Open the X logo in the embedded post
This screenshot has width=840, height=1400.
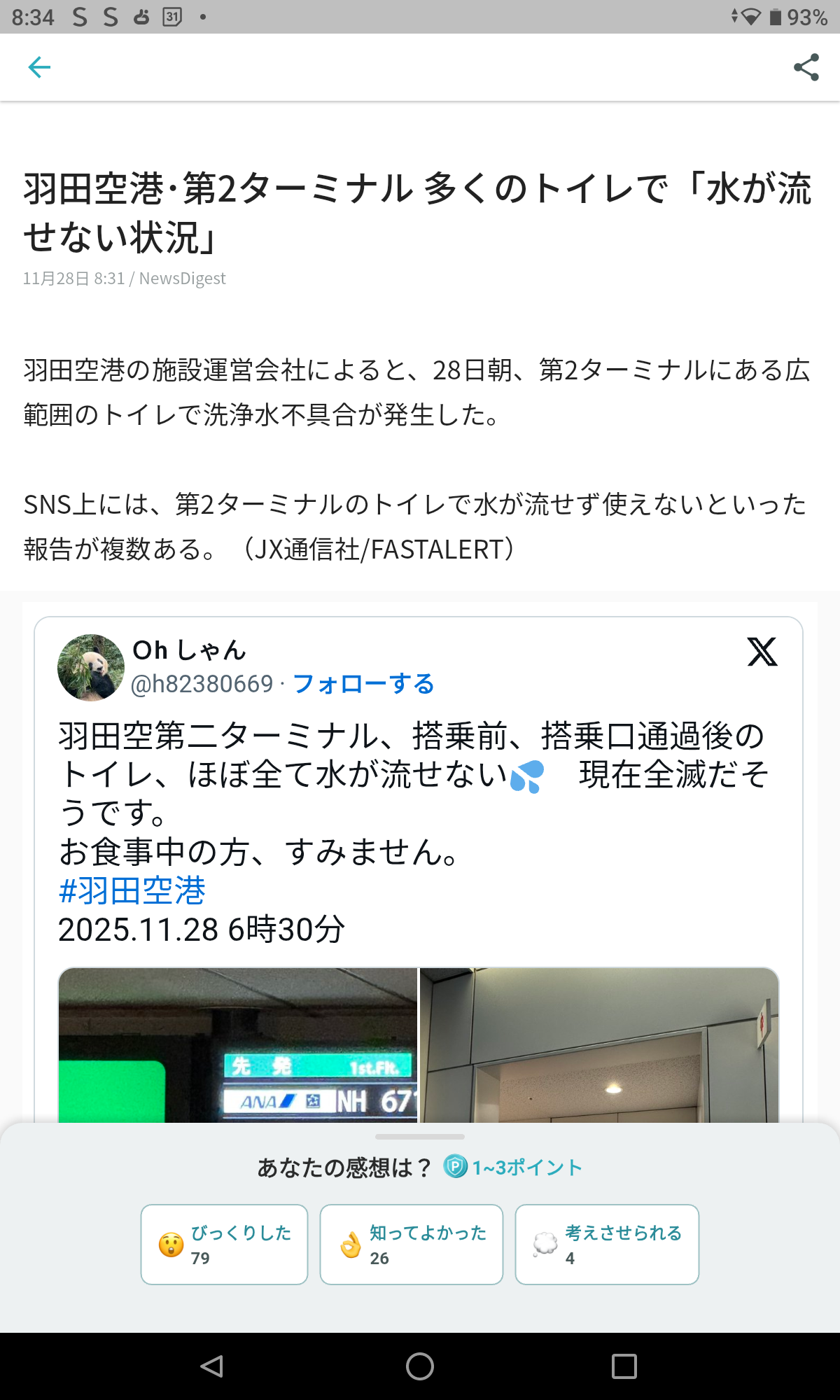[x=762, y=652]
